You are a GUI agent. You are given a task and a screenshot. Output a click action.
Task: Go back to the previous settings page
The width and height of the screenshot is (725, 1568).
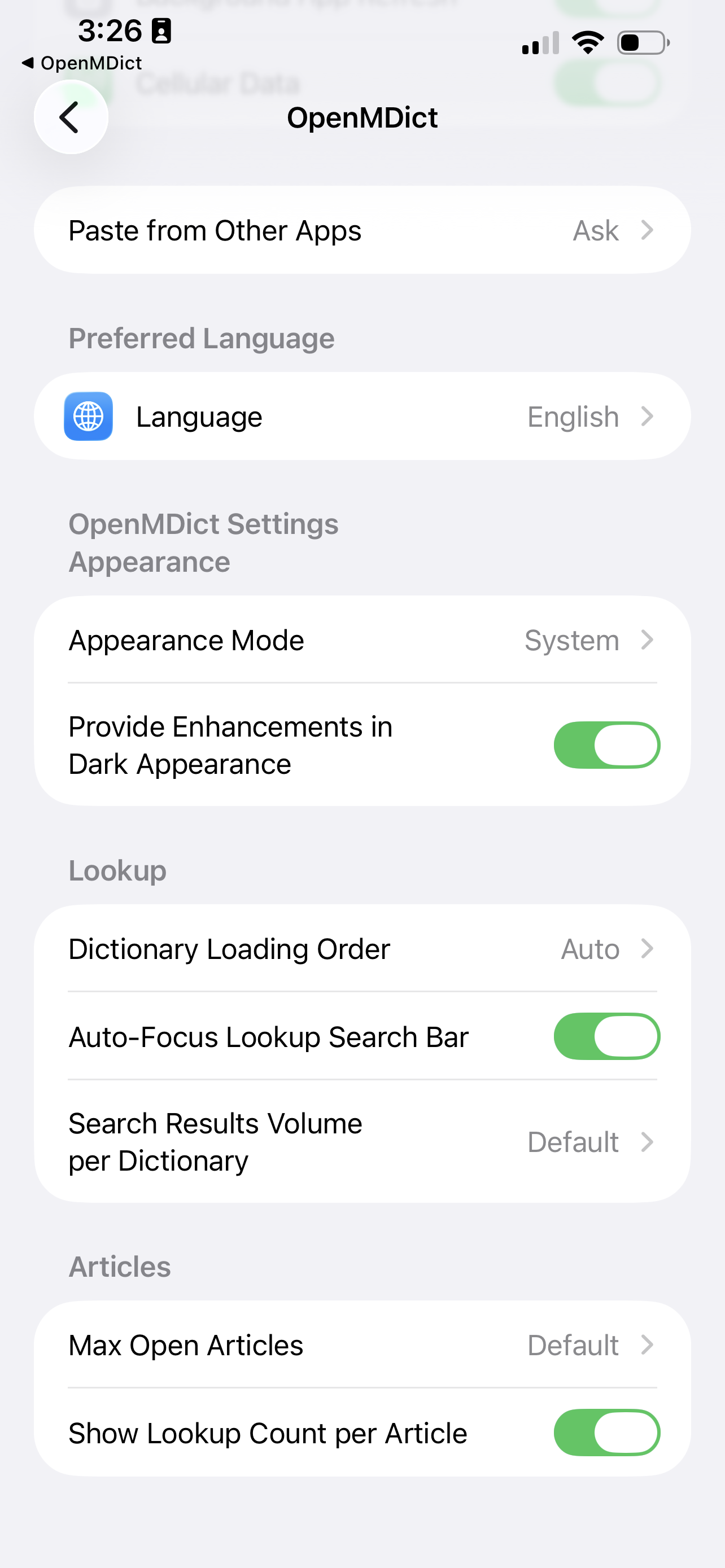(71, 117)
